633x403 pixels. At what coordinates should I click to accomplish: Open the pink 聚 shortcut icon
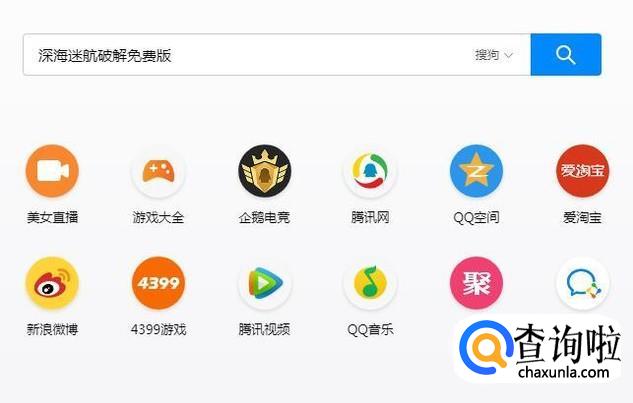476,284
